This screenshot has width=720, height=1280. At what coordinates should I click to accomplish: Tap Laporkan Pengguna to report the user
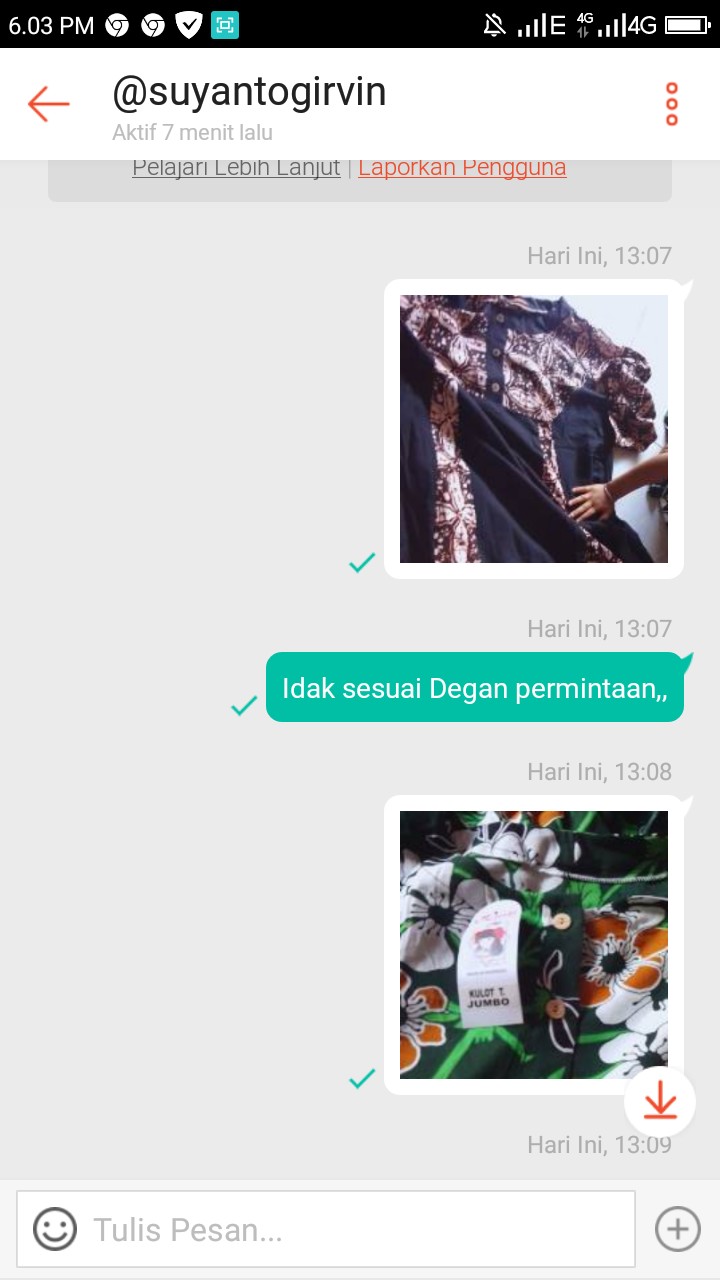[x=462, y=167]
